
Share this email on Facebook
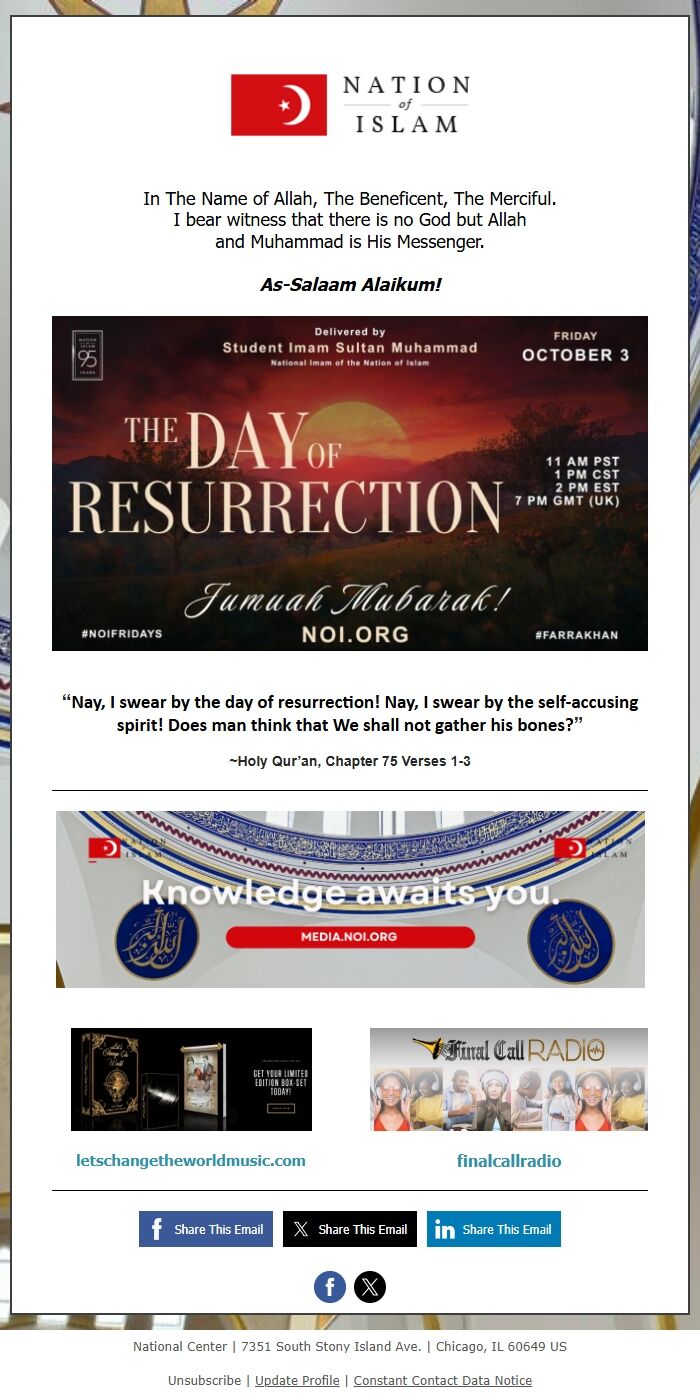tap(206, 1229)
